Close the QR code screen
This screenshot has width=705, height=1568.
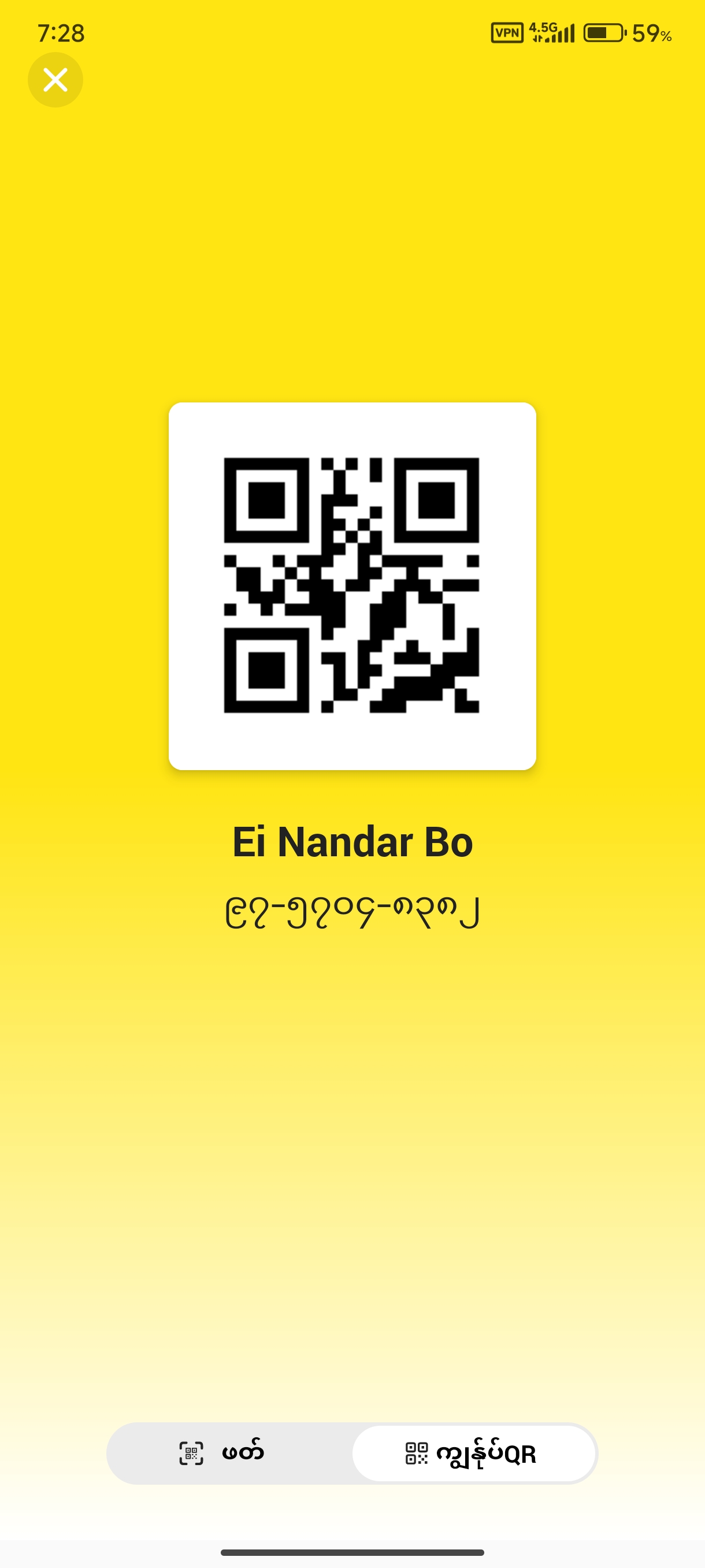[55, 80]
